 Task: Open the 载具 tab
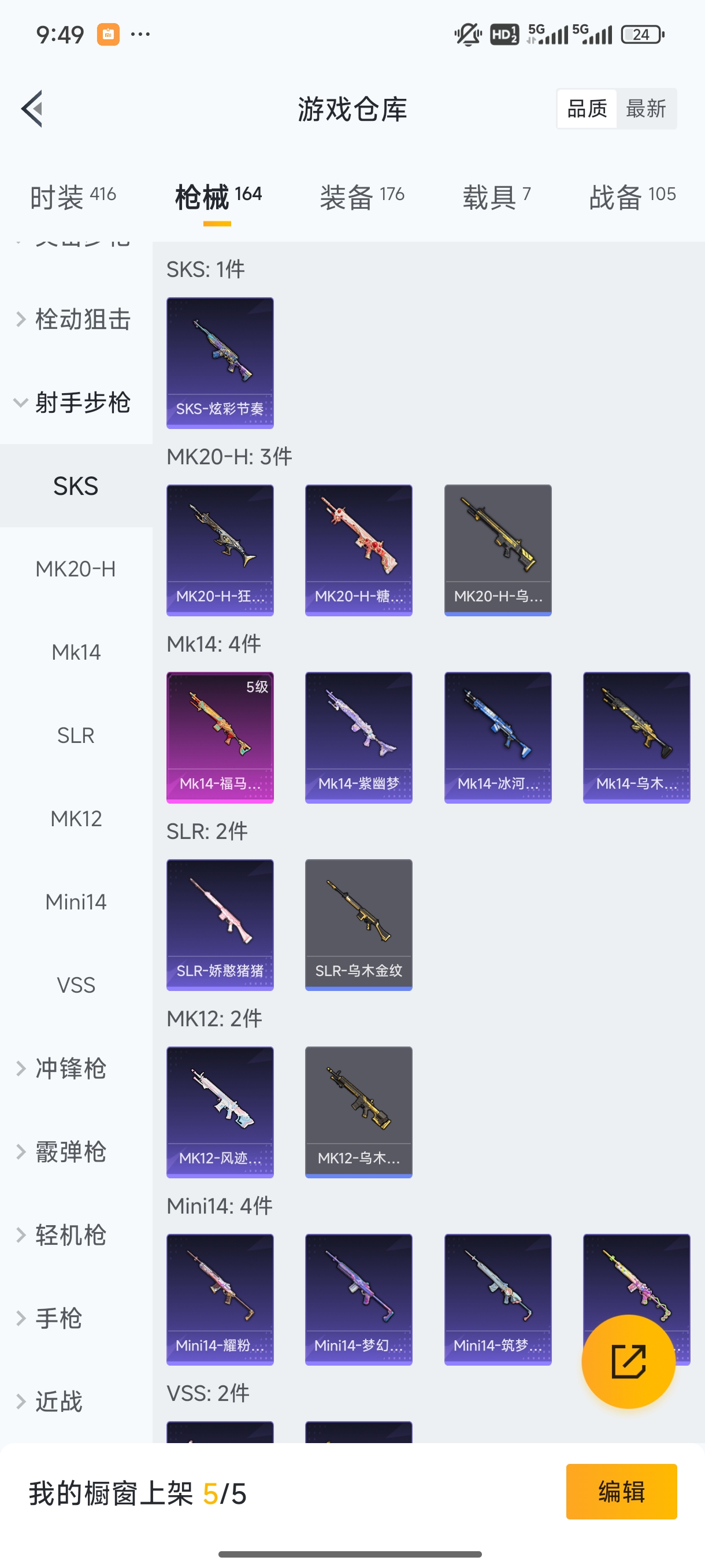(496, 197)
